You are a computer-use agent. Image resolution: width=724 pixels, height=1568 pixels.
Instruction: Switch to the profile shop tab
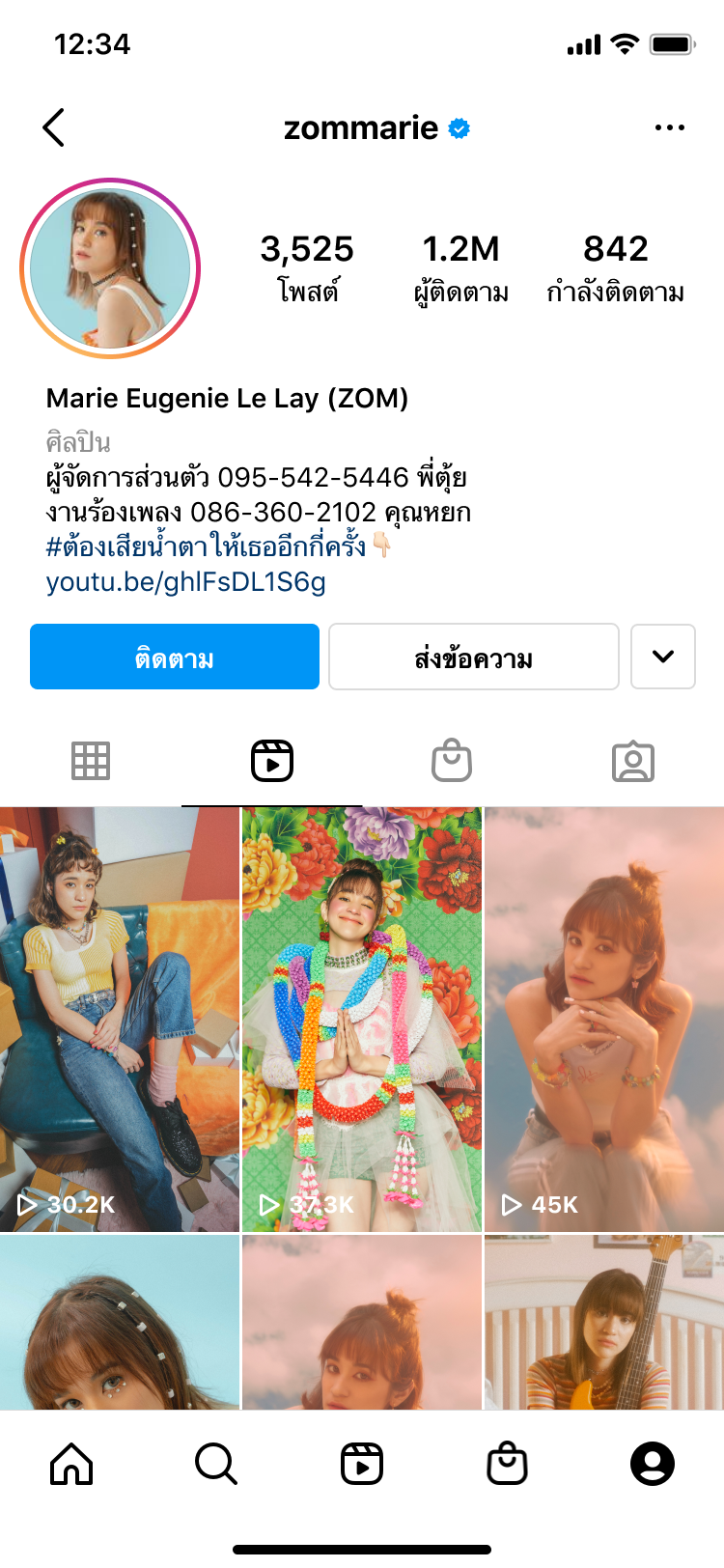(452, 762)
